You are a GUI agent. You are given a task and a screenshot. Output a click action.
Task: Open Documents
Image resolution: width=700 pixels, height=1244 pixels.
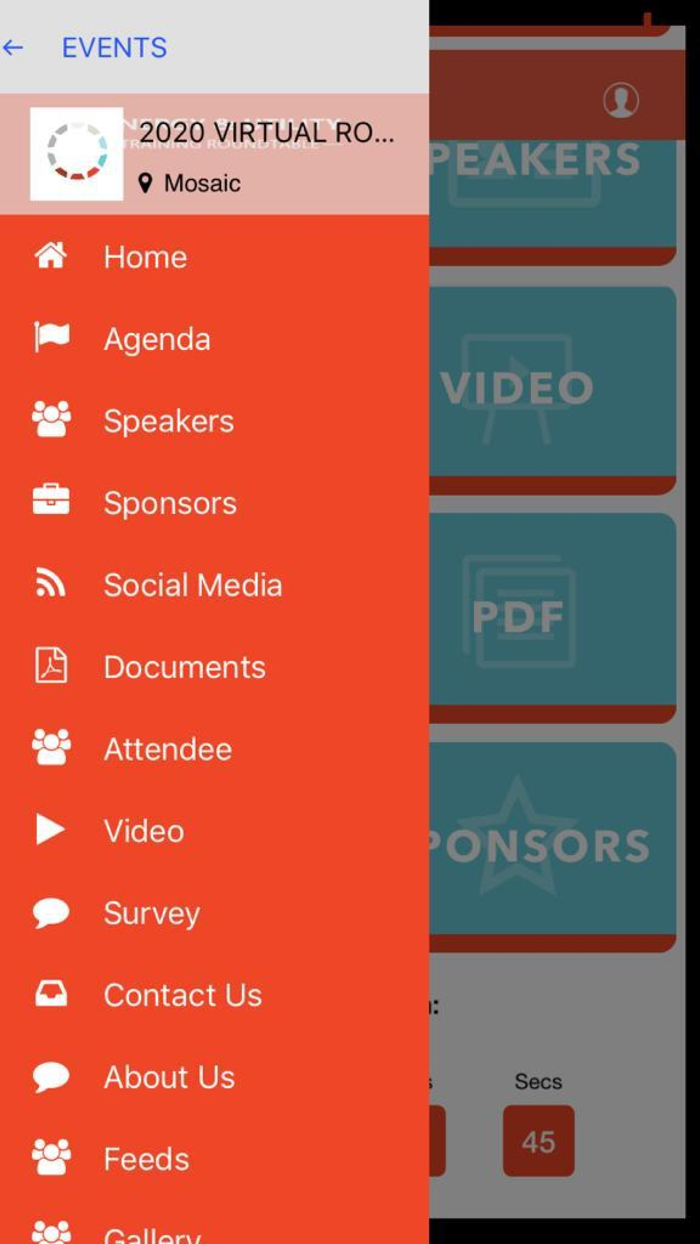(x=184, y=667)
